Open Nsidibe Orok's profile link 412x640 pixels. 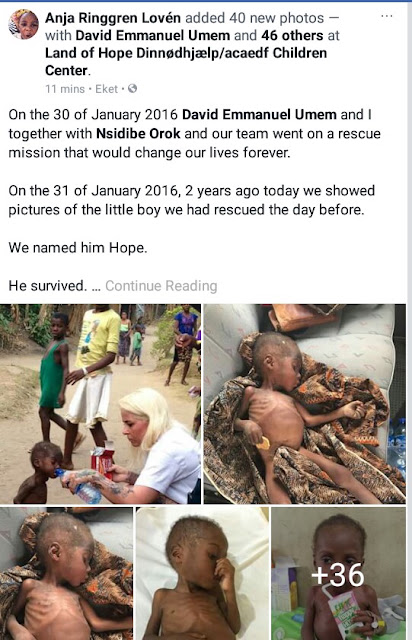pos(138,134)
